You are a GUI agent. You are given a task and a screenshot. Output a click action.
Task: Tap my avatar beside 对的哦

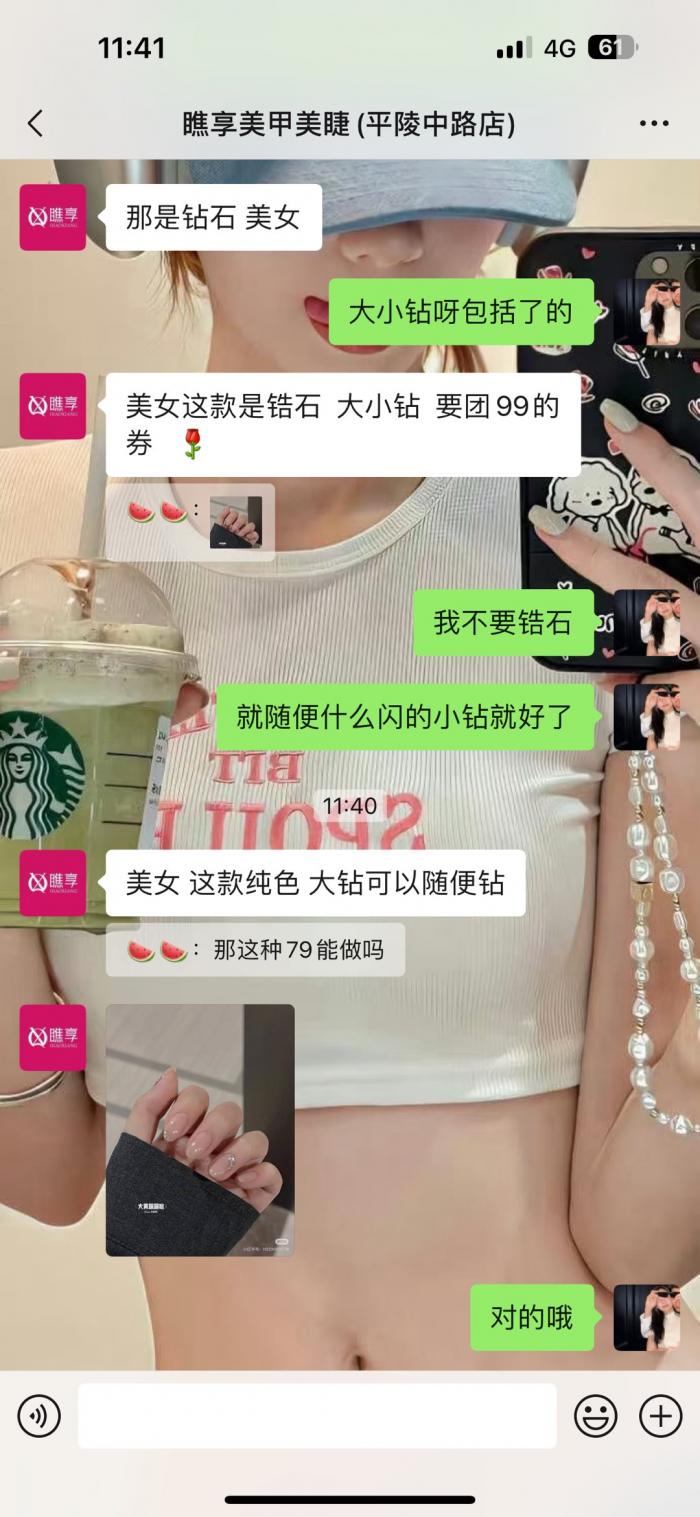click(x=647, y=1318)
